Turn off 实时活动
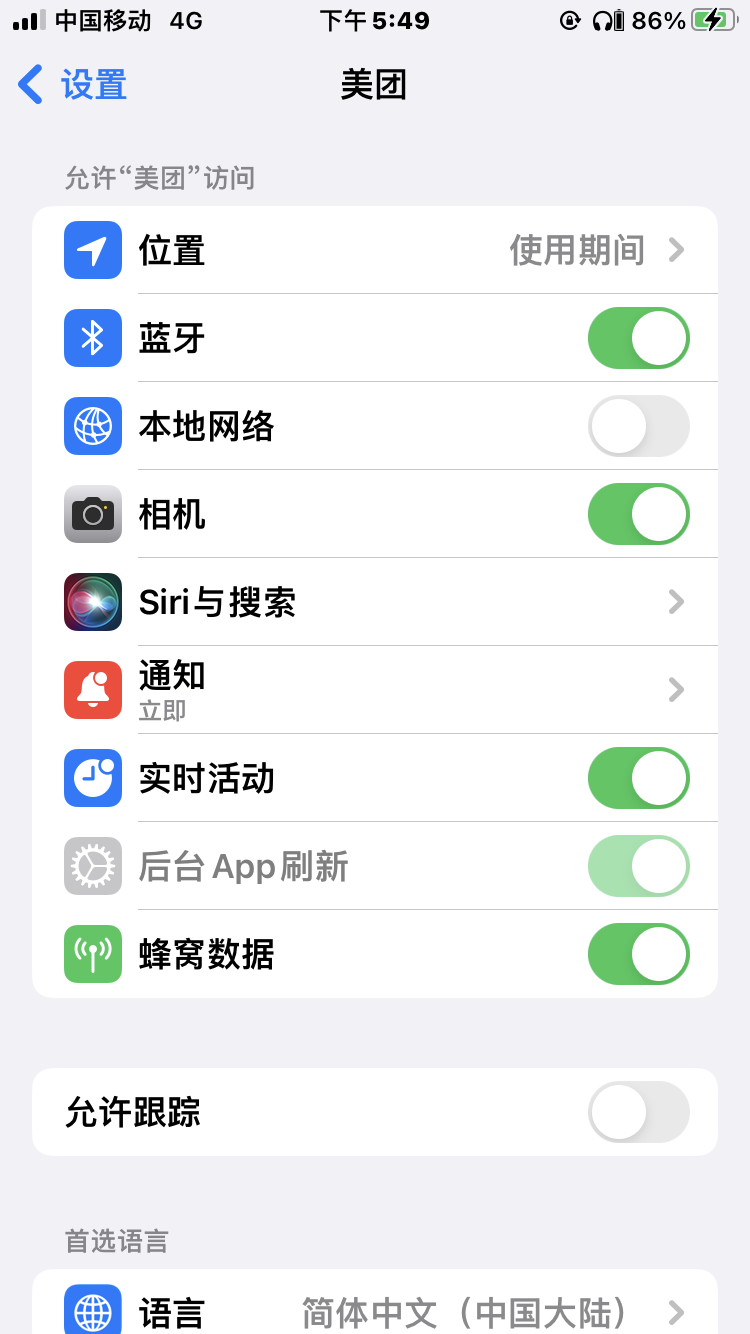750x1334 pixels. (638, 778)
